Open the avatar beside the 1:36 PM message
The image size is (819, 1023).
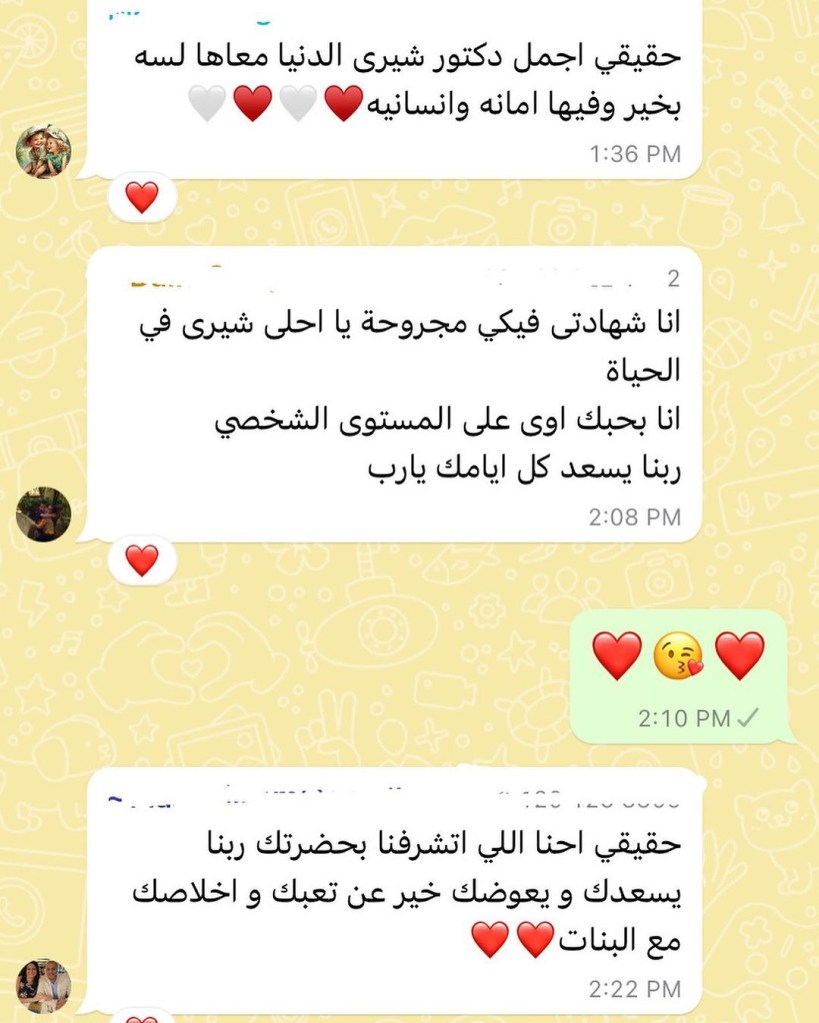point(43,151)
